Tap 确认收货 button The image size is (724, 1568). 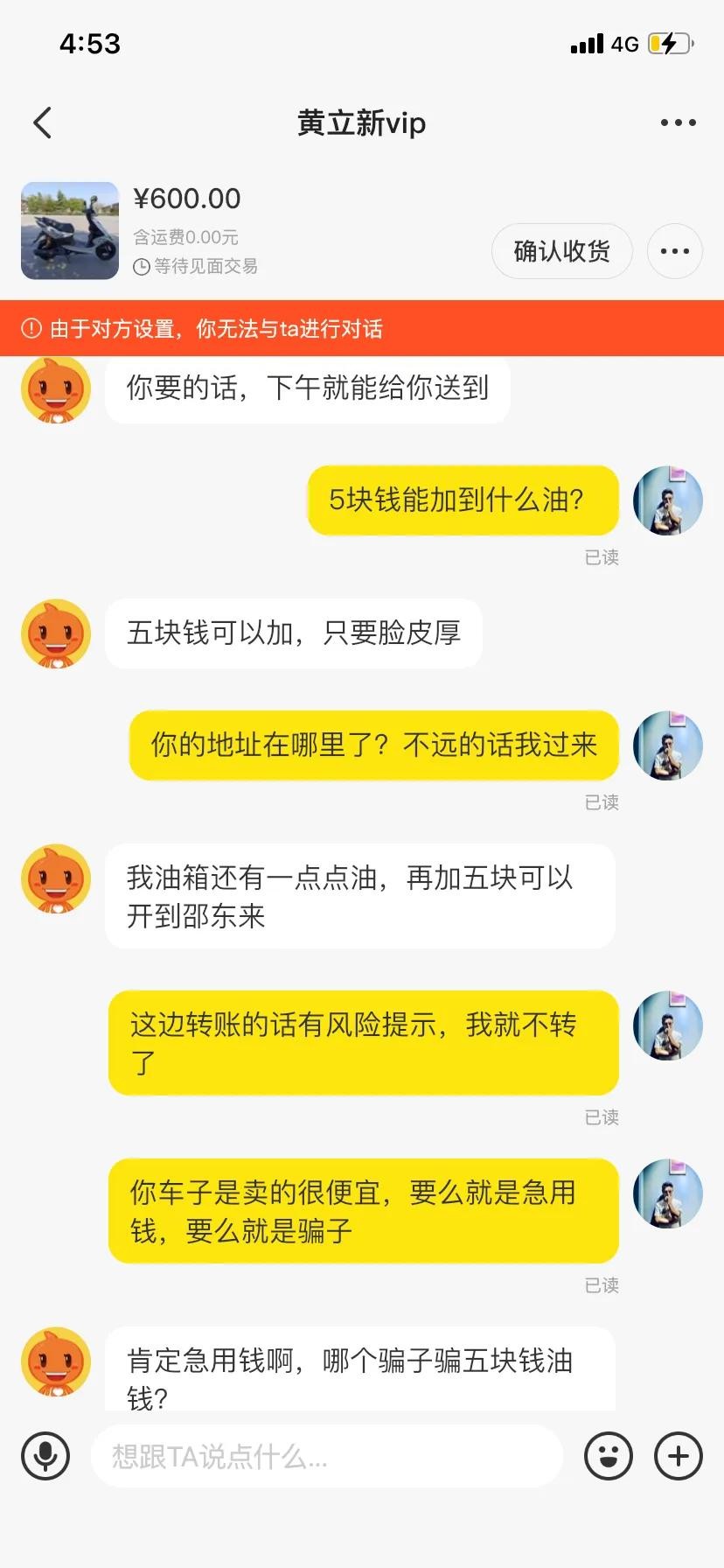click(x=561, y=252)
